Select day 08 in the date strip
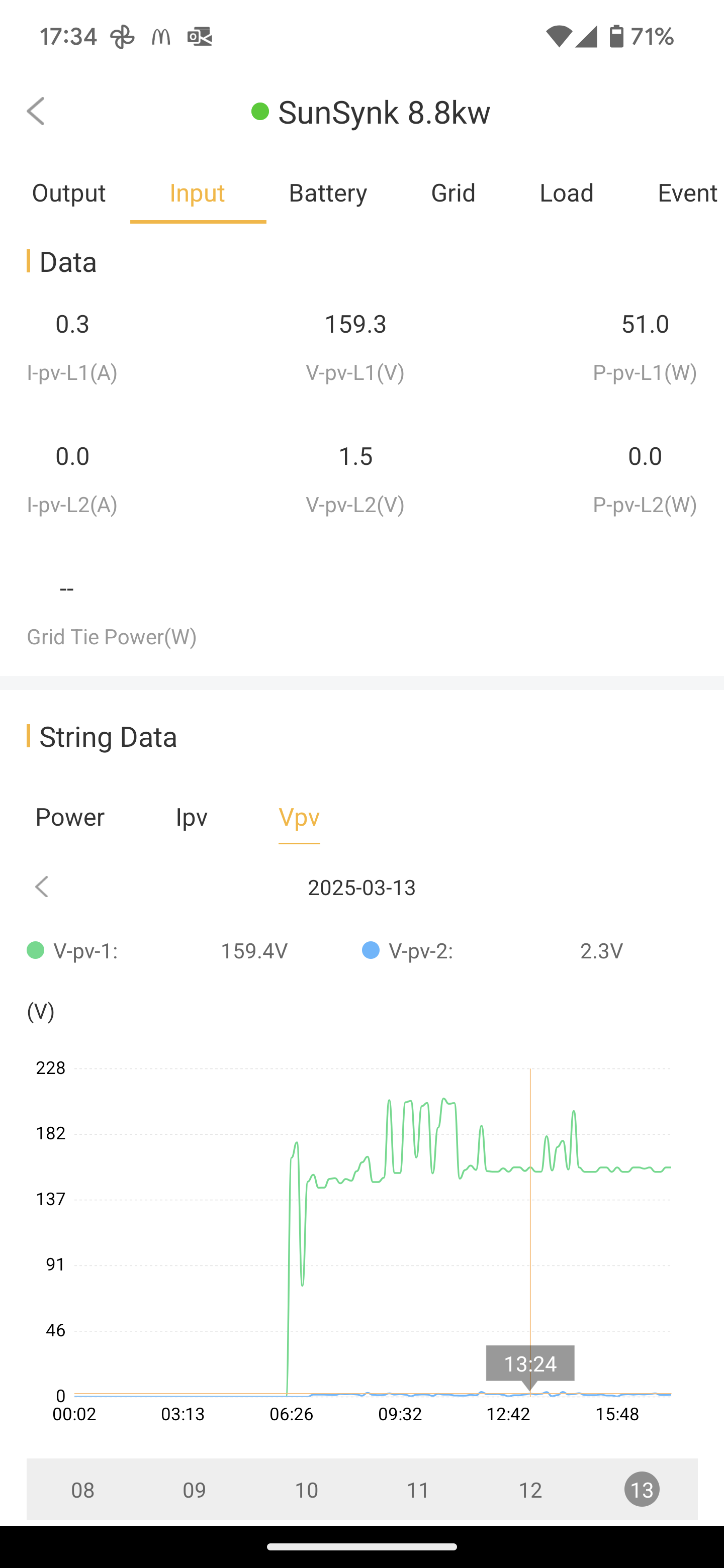Viewport: 724px width, 1568px height. (83, 1490)
